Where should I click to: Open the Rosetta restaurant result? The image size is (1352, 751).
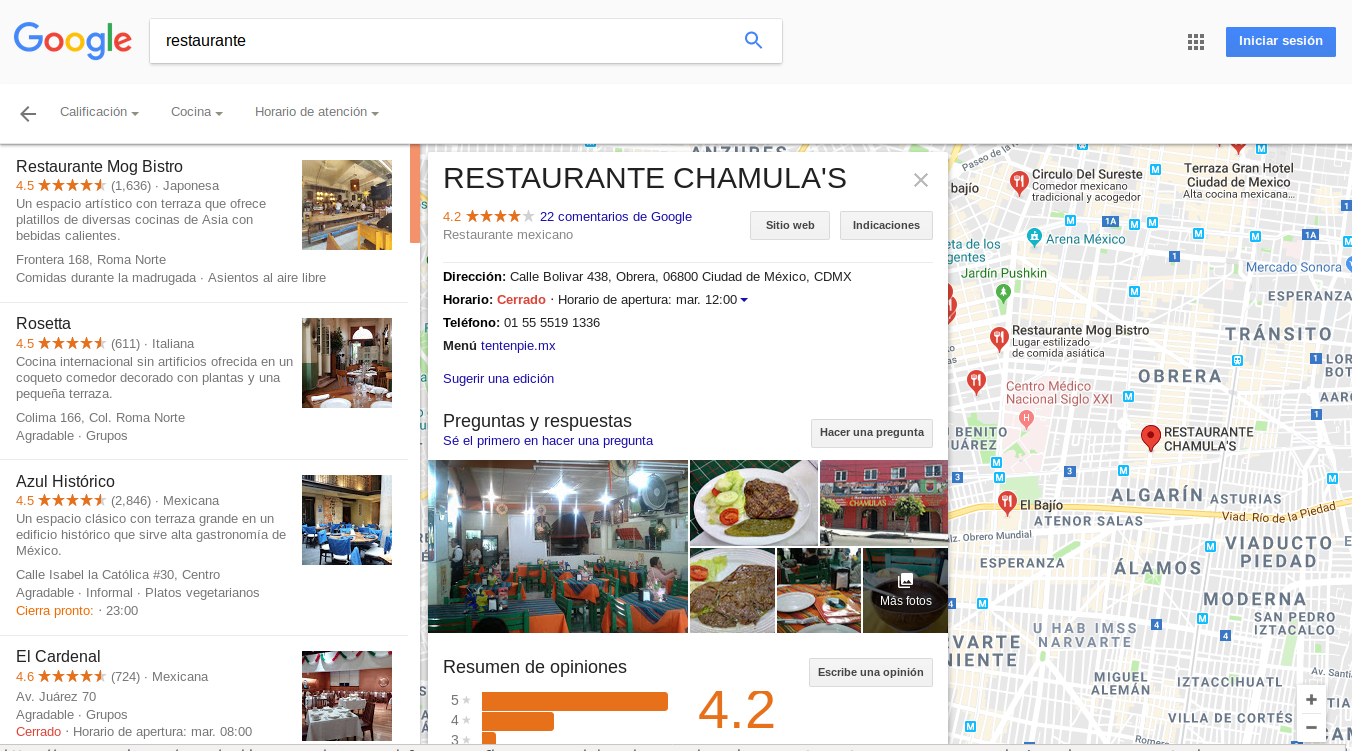tap(44, 324)
